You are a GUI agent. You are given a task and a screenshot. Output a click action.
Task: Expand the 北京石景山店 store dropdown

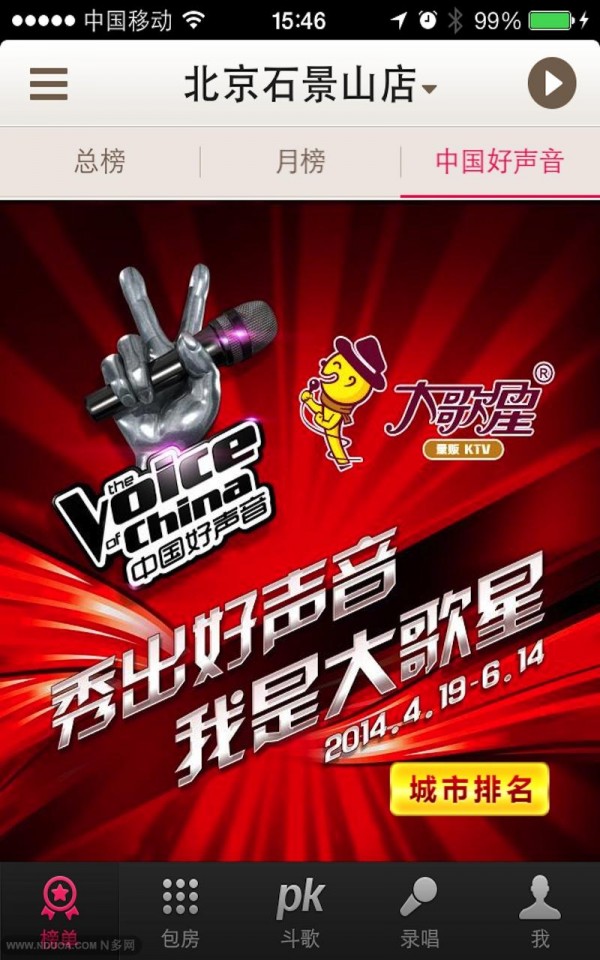[310, 86]
